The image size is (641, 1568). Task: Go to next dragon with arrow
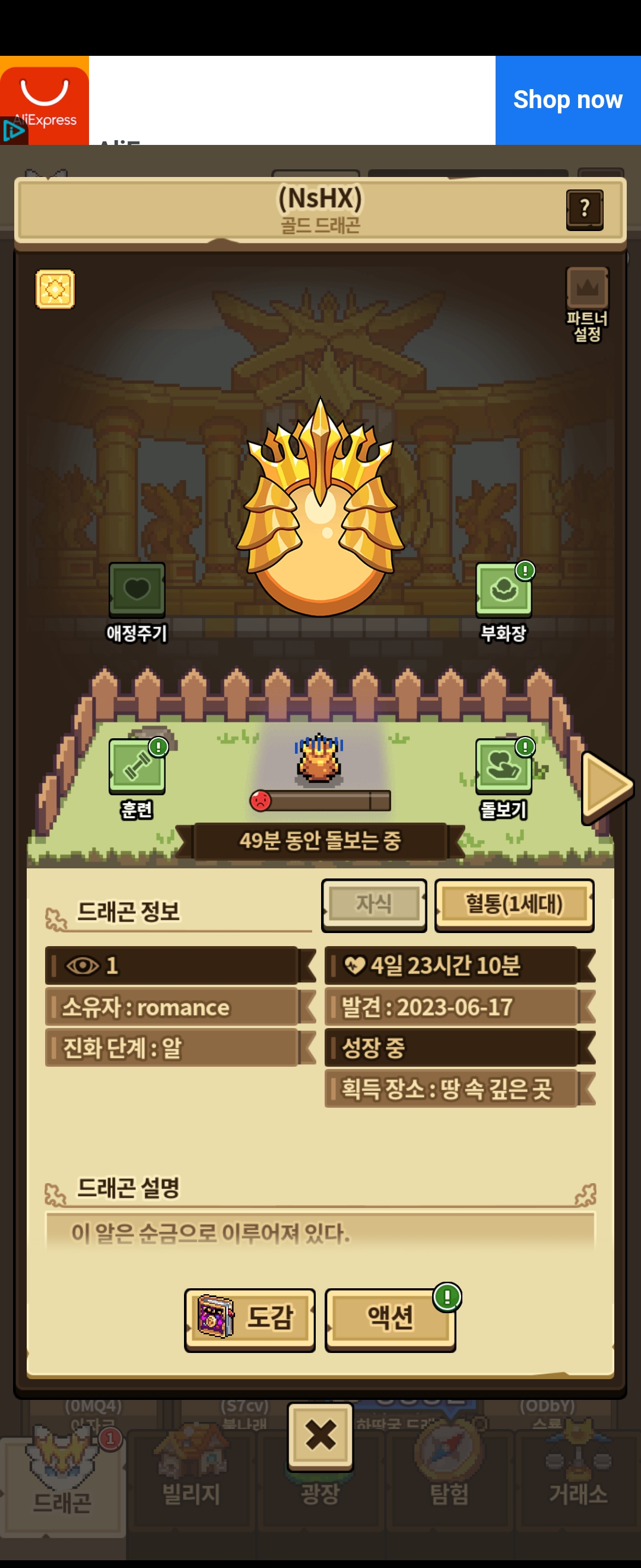pyautogui.click(x=607, y=786)
